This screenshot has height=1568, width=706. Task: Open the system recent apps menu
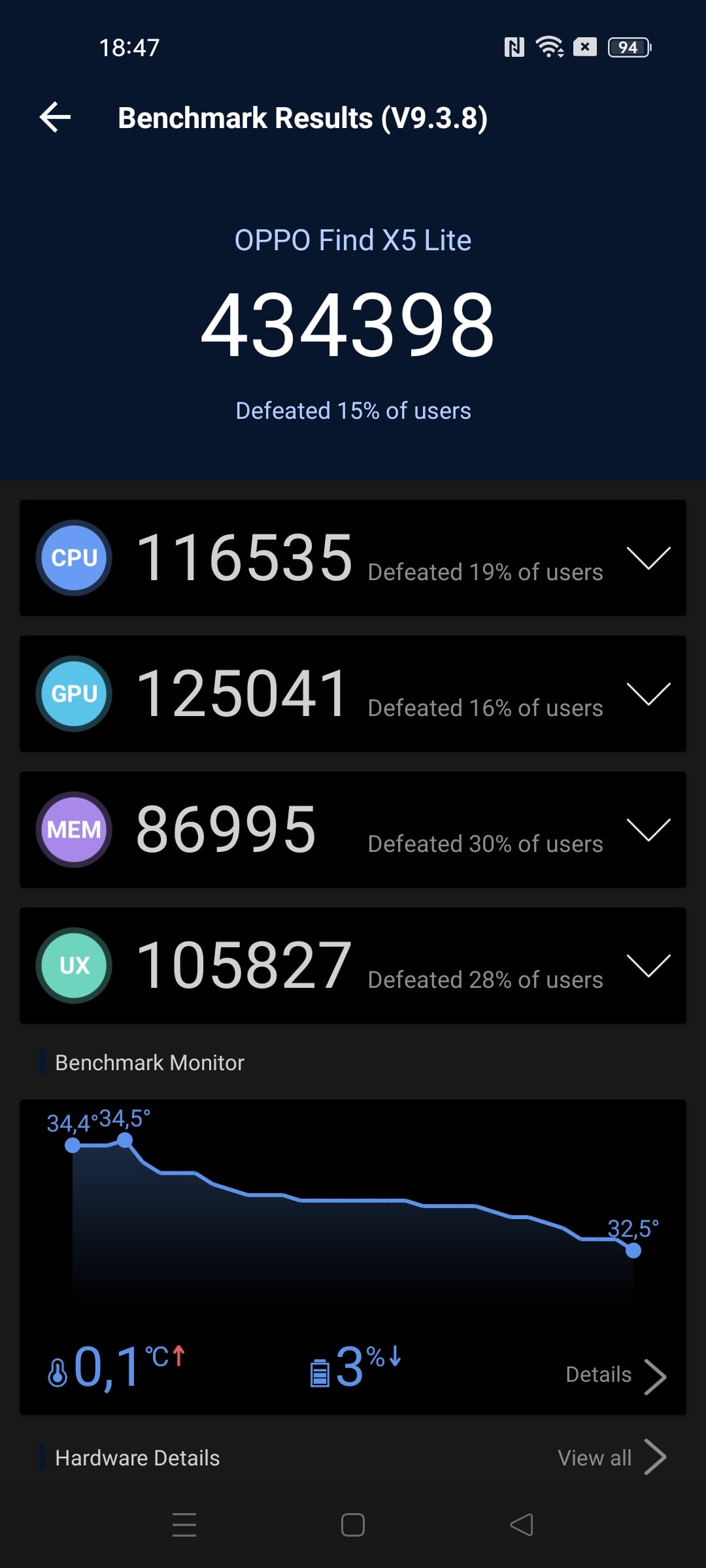pos(184,1525)
